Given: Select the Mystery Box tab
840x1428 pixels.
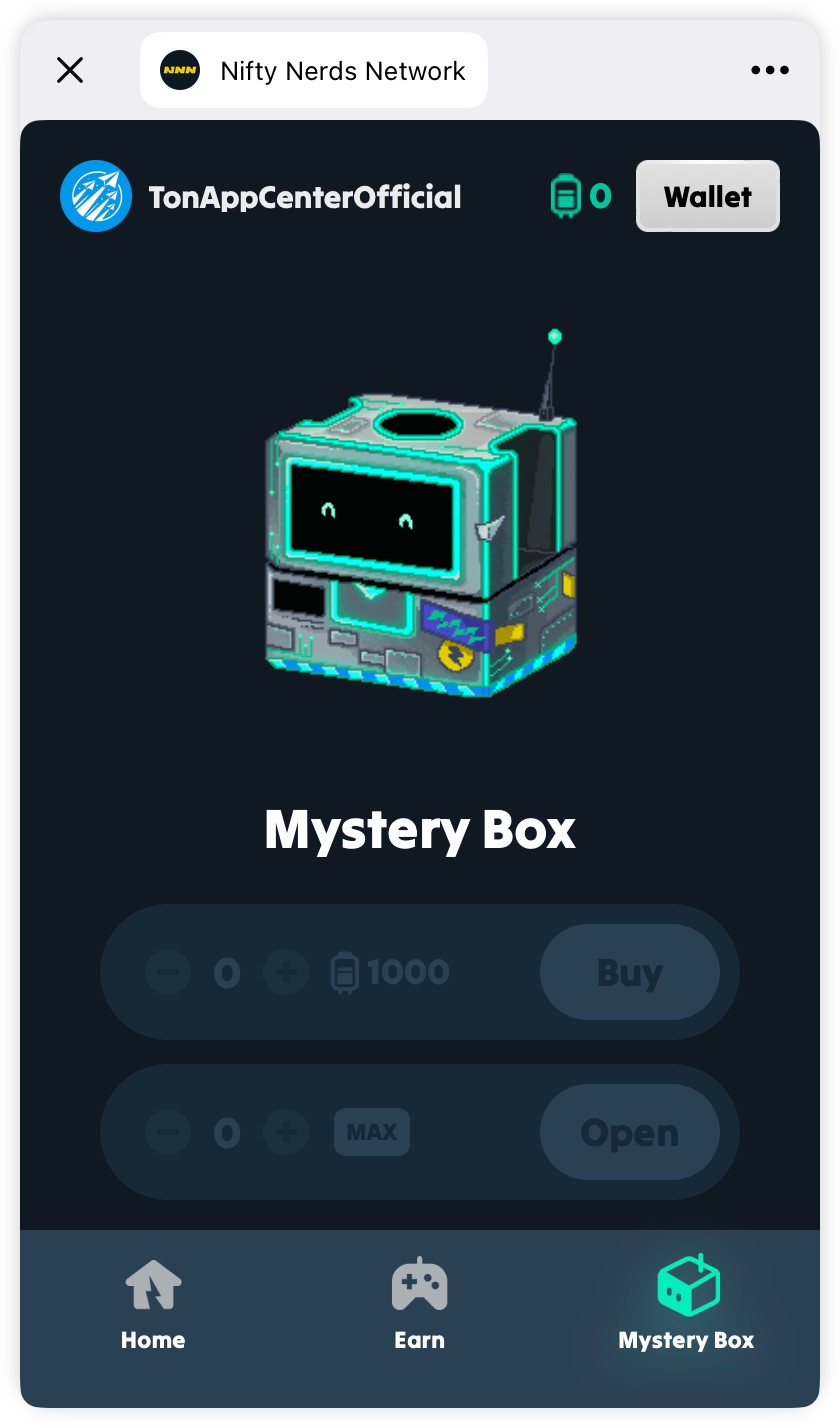Looking at the screenshot, I should pyautogui.click(x=686, y=1305).
